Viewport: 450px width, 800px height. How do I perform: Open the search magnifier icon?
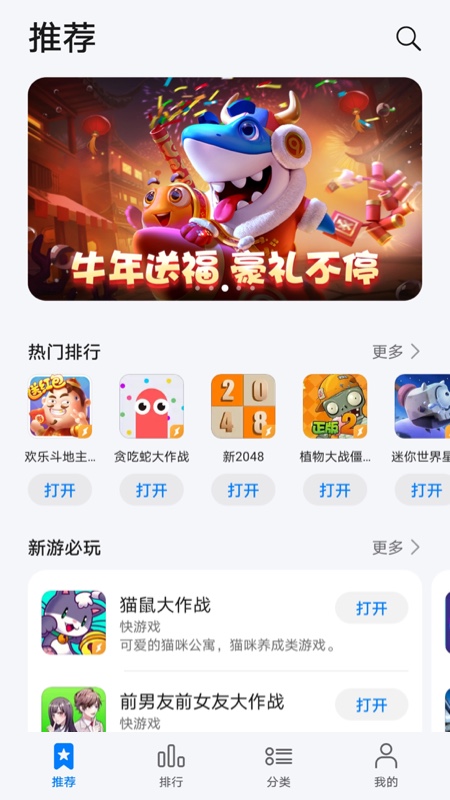click(408, 38)
